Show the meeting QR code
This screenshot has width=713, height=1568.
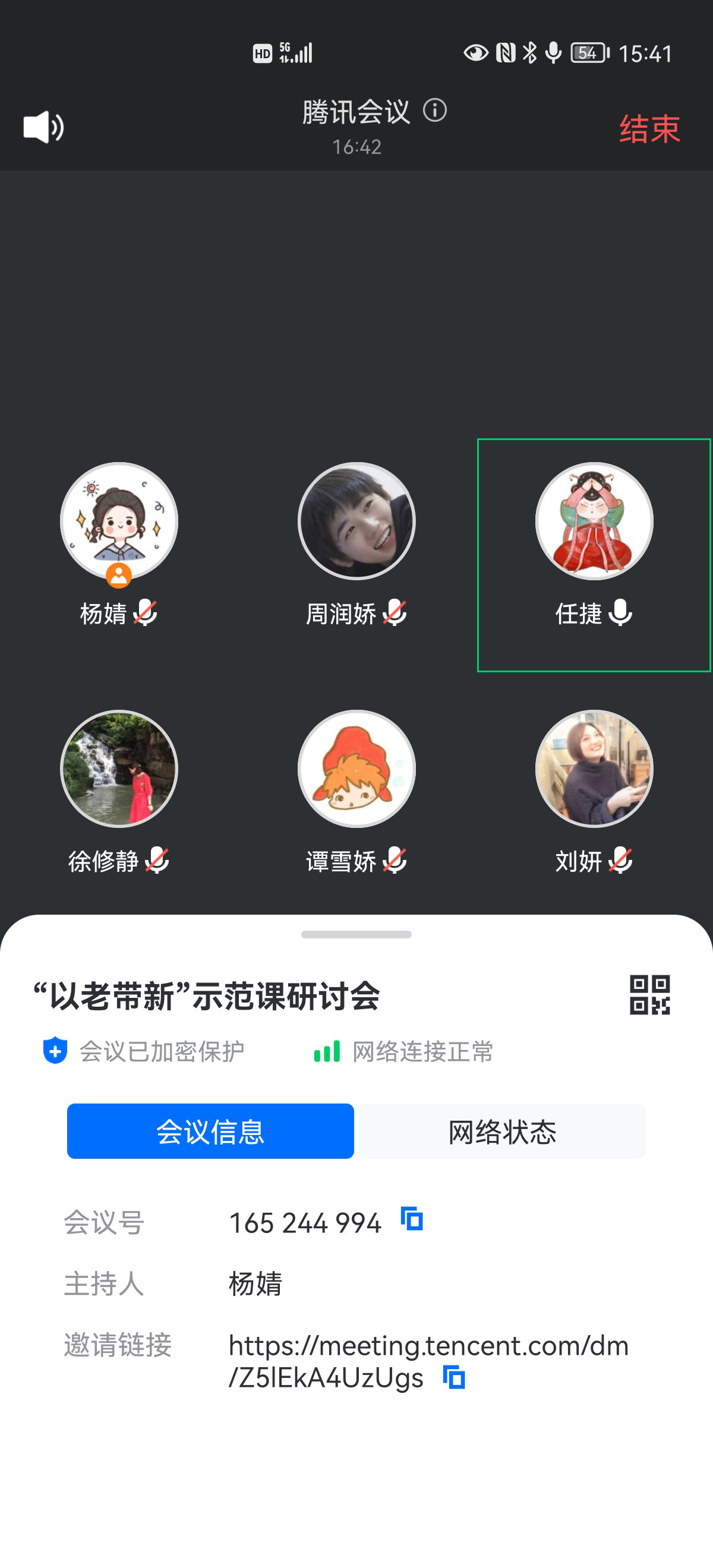pyautogui.click(x=649, y=995)
